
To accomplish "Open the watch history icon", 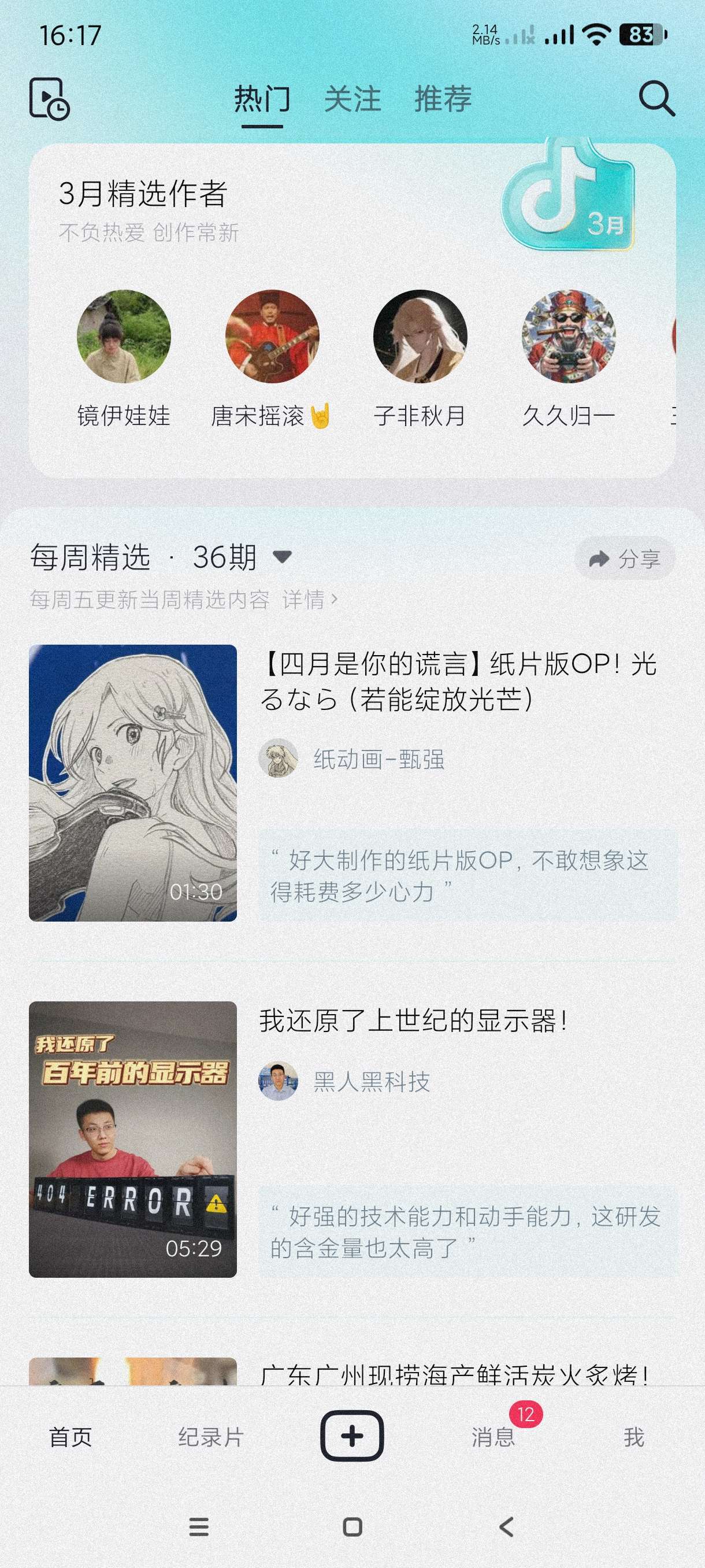I will coord(49,99).
